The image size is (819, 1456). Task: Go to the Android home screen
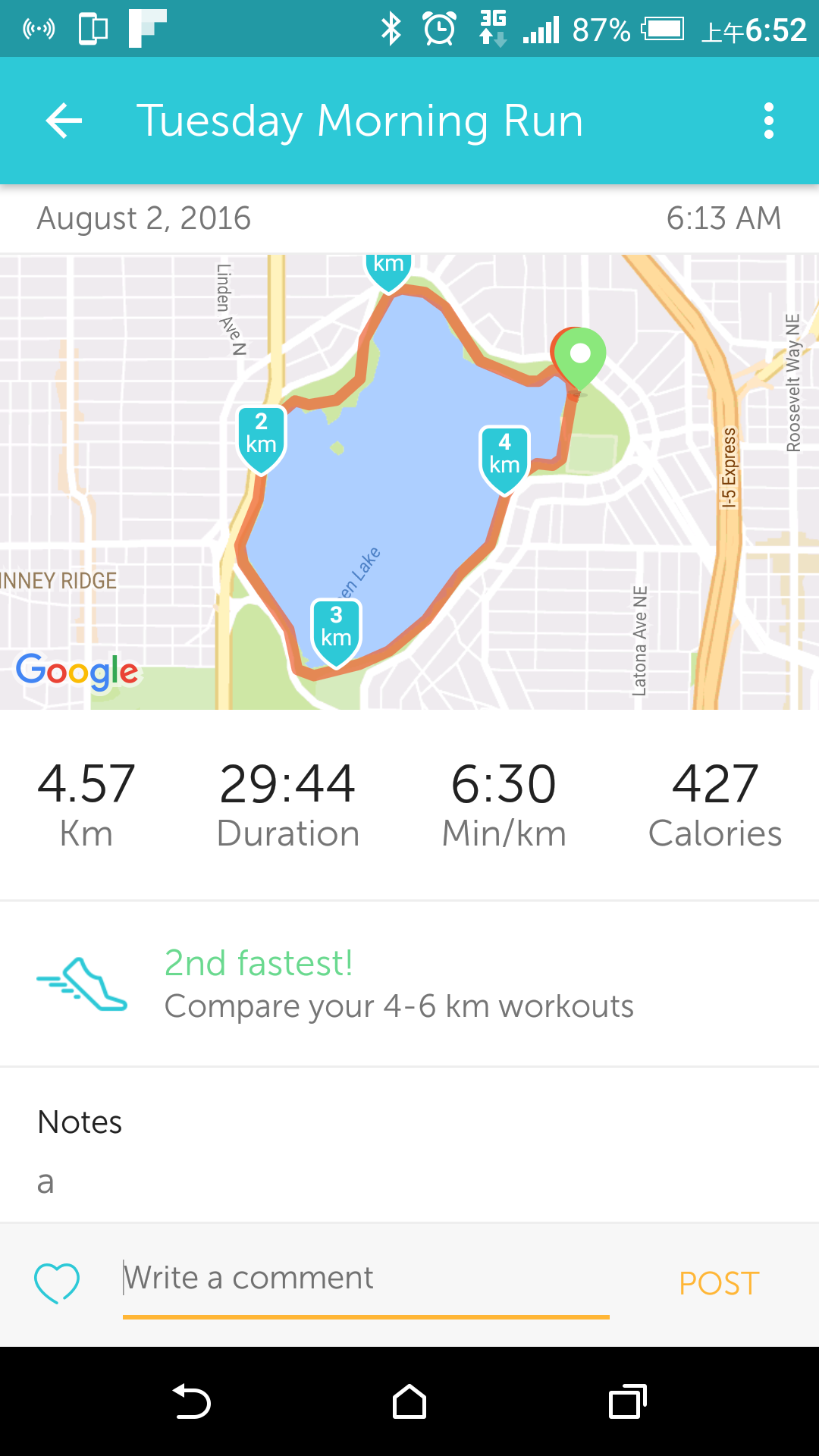tap(409, 1401)
